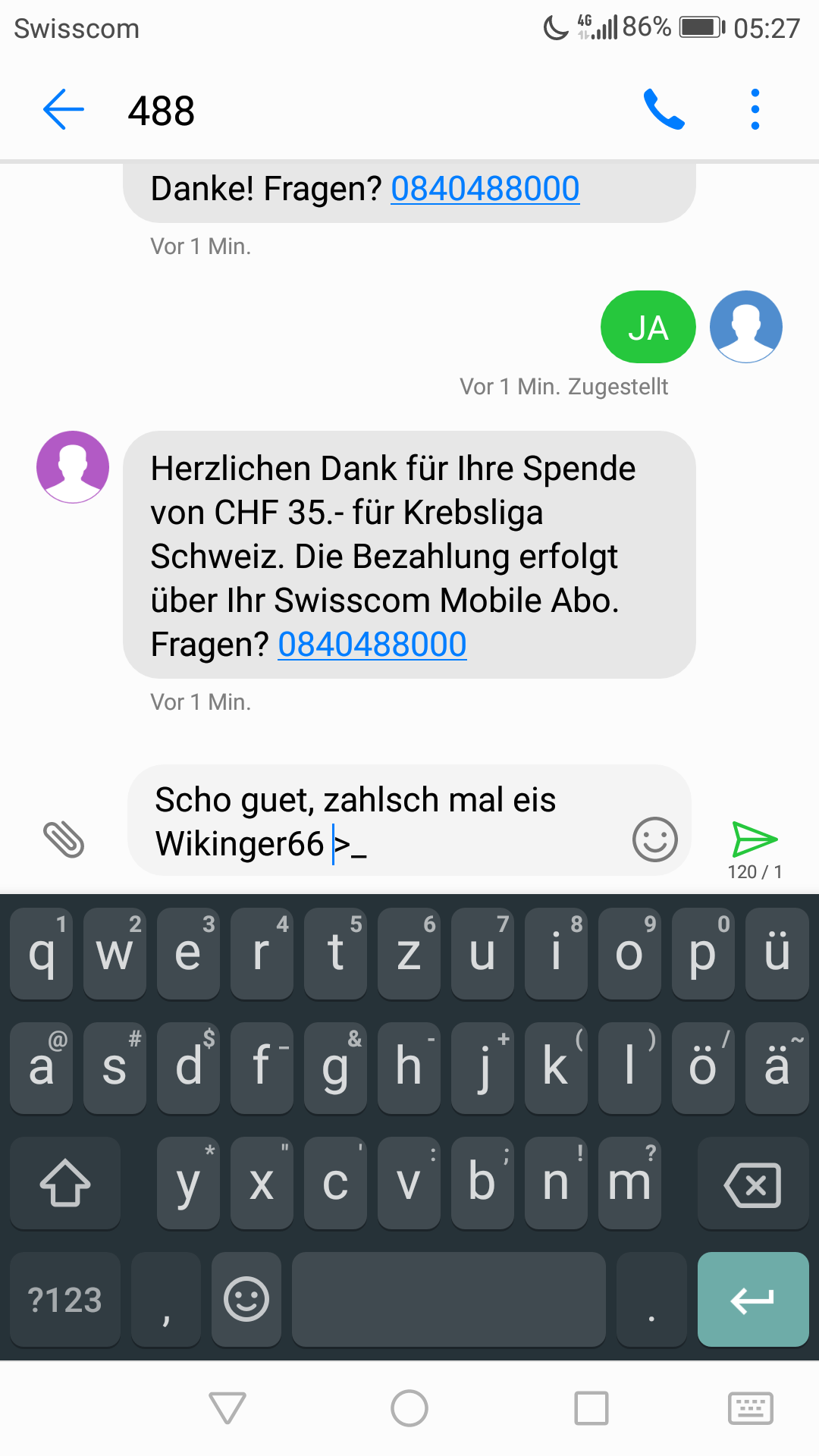This screenshot has height=1456, width=819.
Task: Send the typed message
Action: [x=754, y=839]
